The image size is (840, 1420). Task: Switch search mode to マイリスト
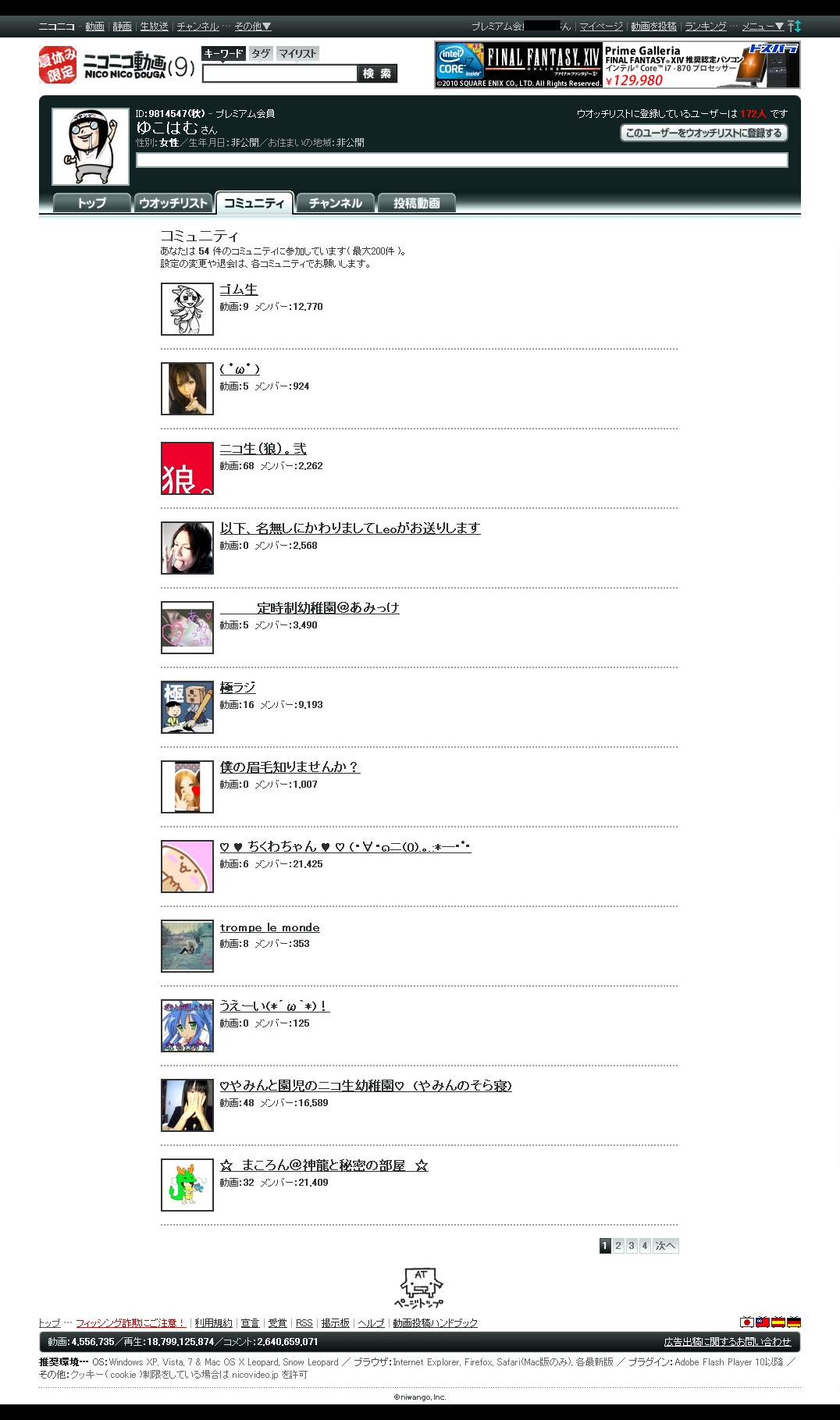coord(297,53)
